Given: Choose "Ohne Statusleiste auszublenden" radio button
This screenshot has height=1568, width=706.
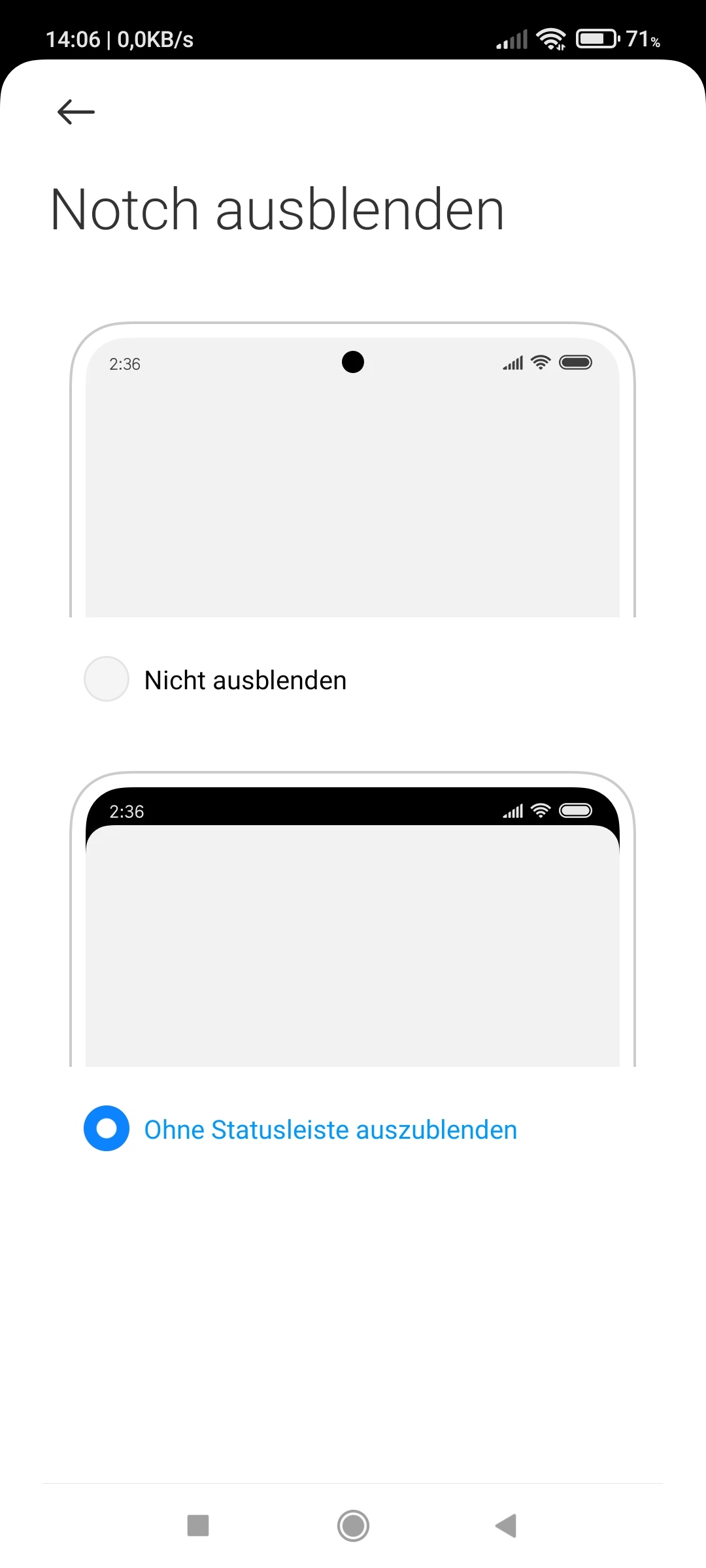Looking at the screenshot, I should tap(107, 1128).
